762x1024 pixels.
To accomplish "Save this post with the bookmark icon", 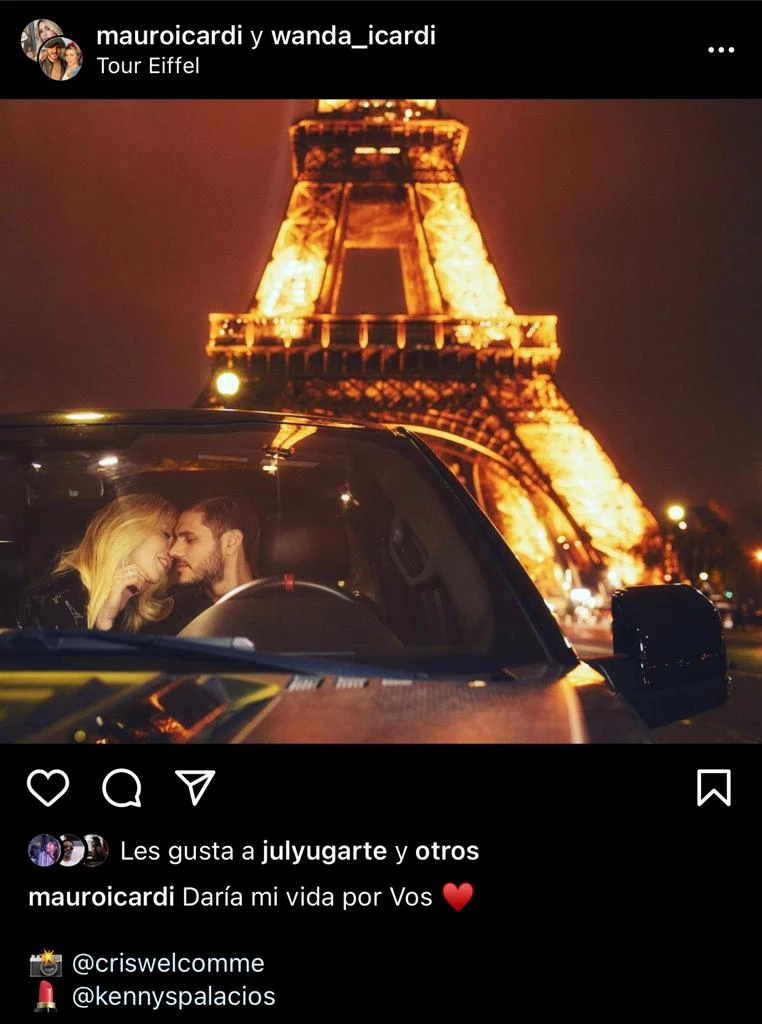I will pos(713,788).
